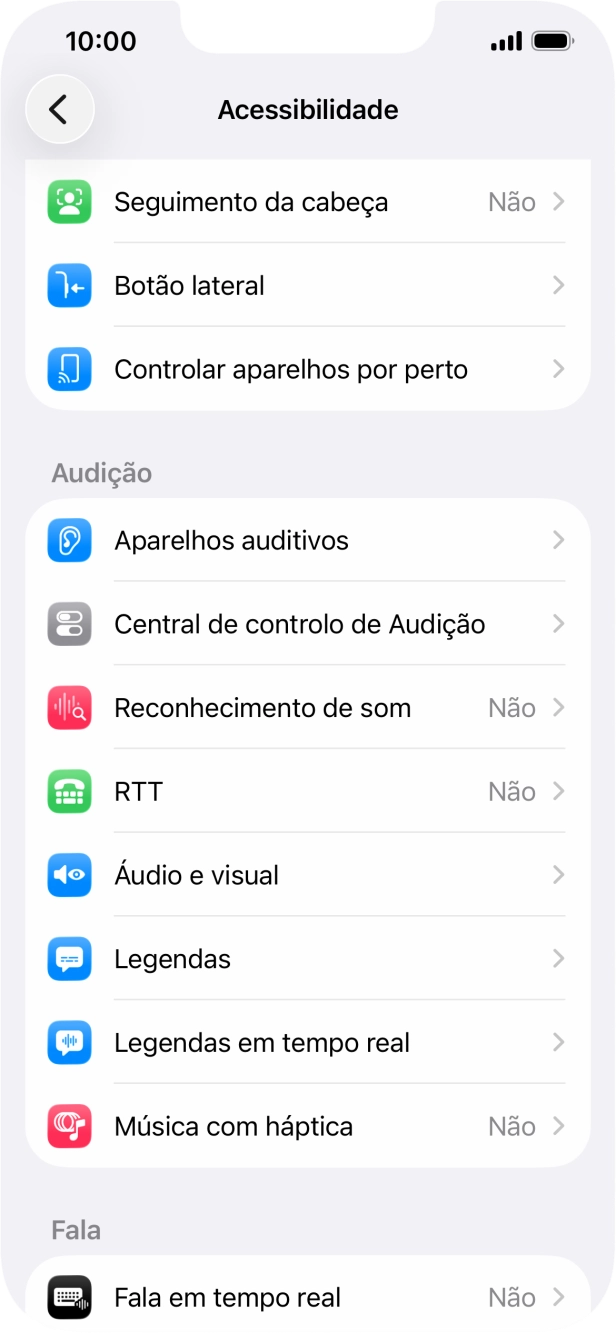Go back from Acessibilidade
This screenshot has height=1333, width=616.
[59, 109]
